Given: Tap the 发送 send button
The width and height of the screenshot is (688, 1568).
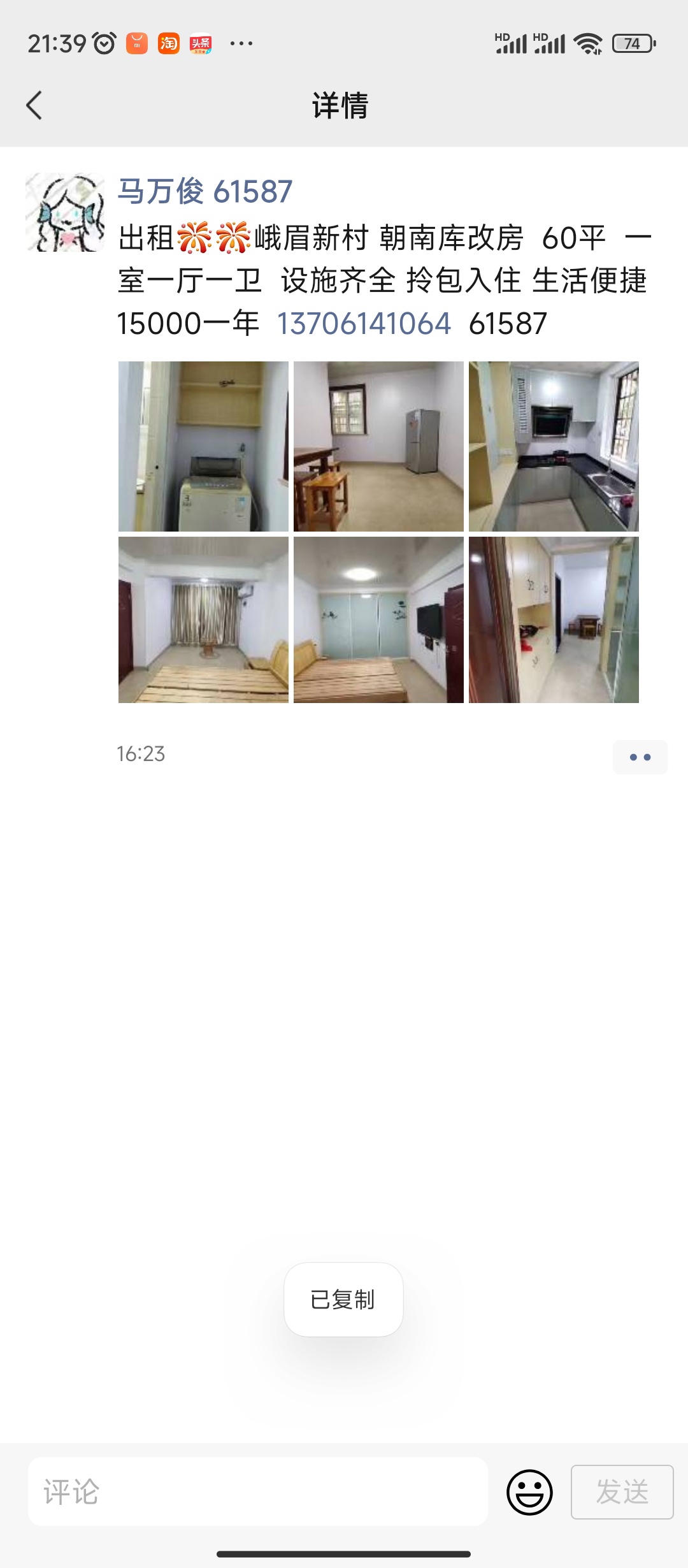Looking at the screenshot, I should 622,1492.
